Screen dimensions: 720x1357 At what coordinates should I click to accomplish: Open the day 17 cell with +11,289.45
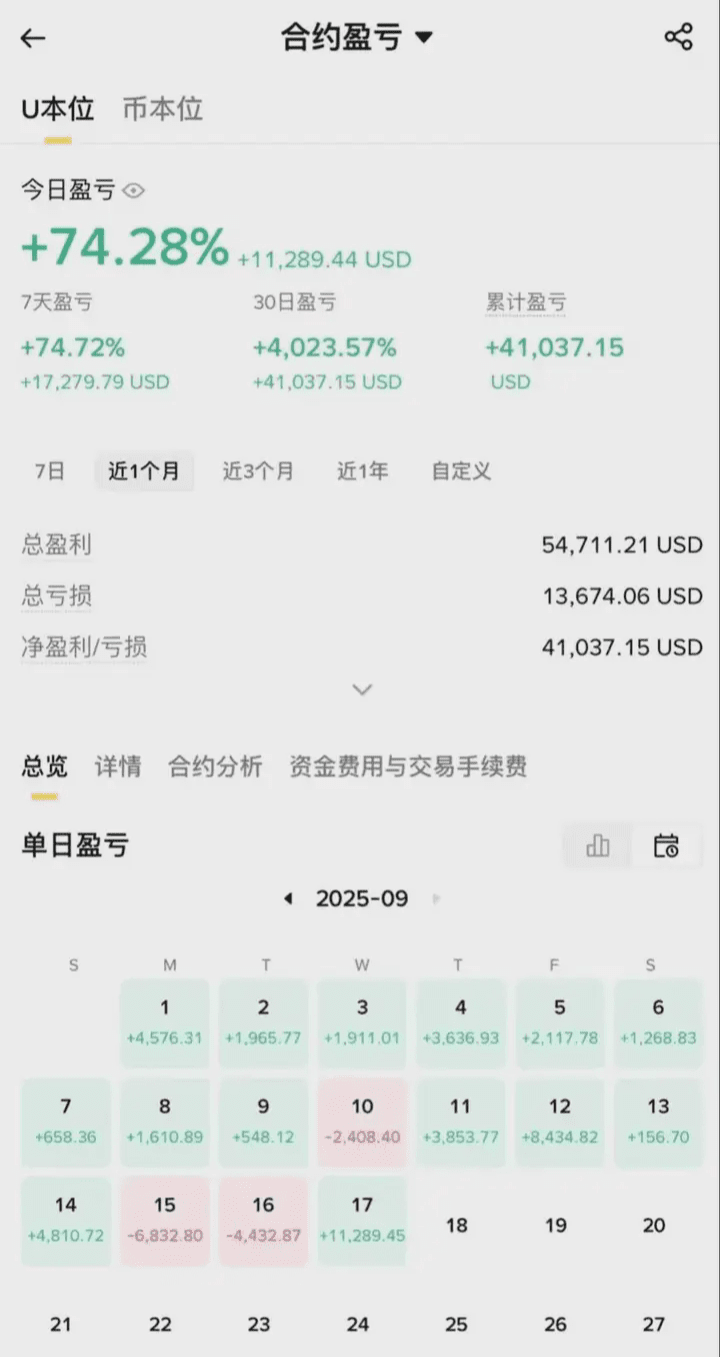click(x=362, y=1221)
